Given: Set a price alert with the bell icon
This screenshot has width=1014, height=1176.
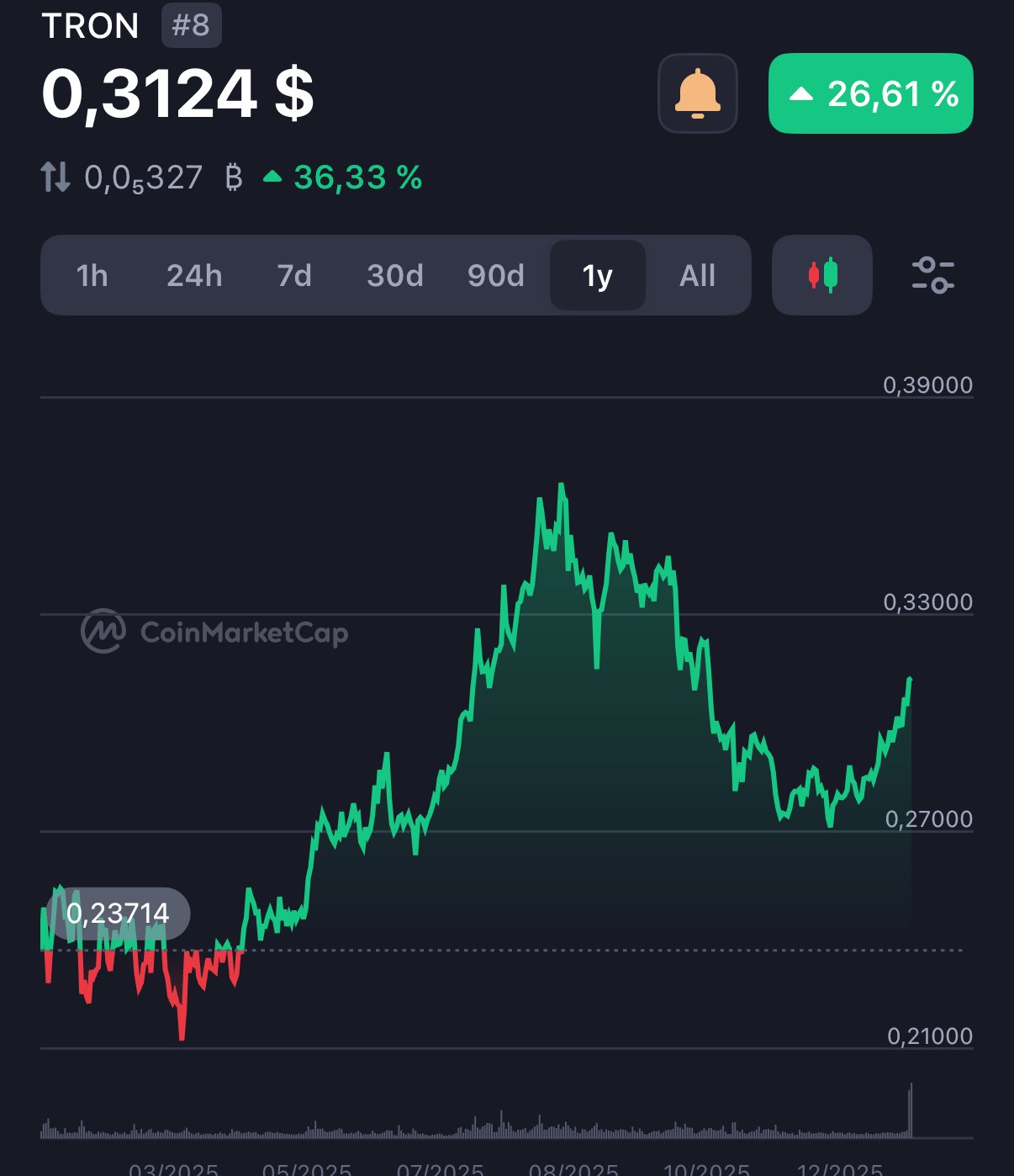Looking at the screenshot, I should click(x=697, y=93).
